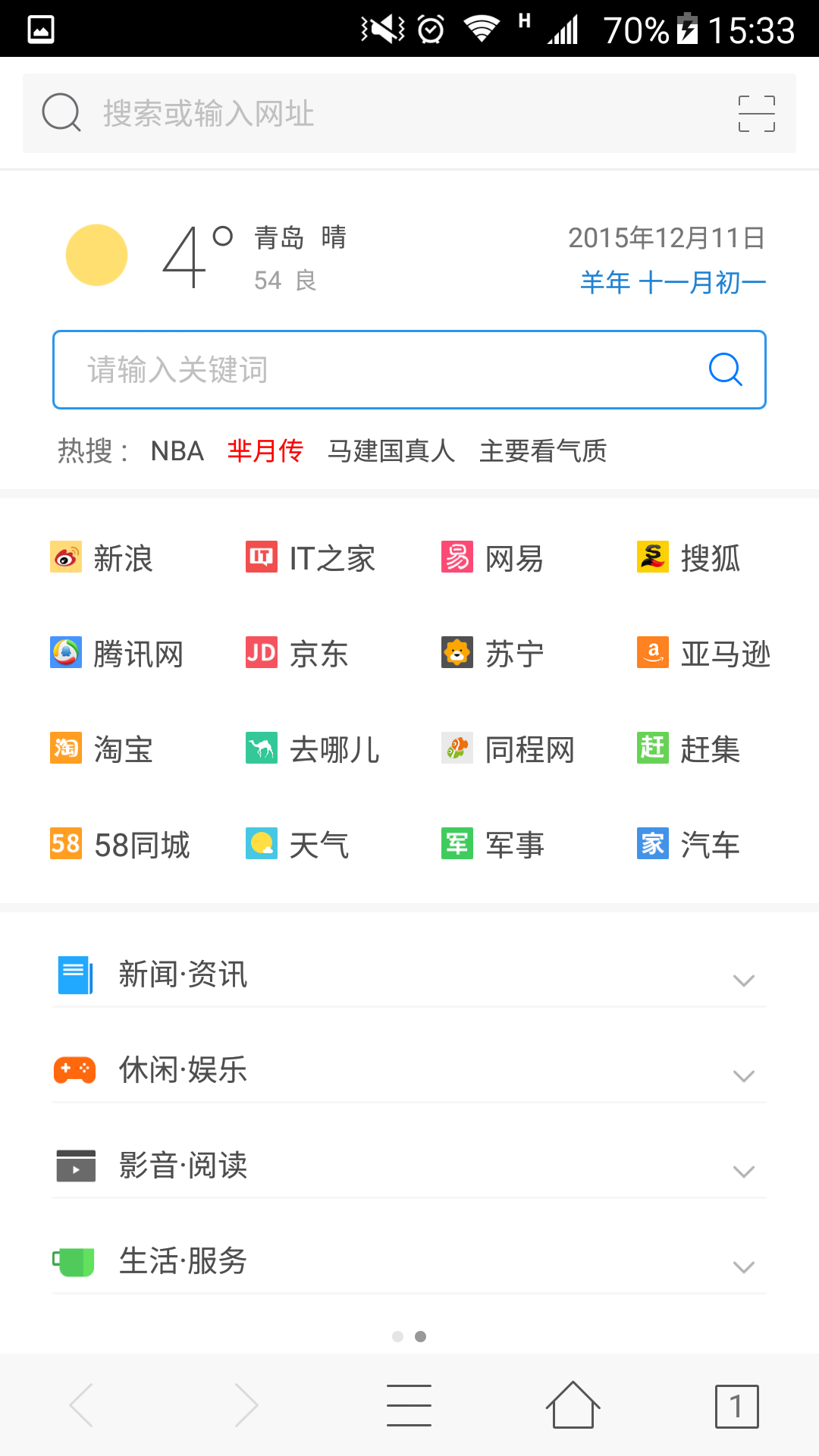819x1456 pixels.
Task: Open hot search term 芈月传
Action: pos(265,451)
